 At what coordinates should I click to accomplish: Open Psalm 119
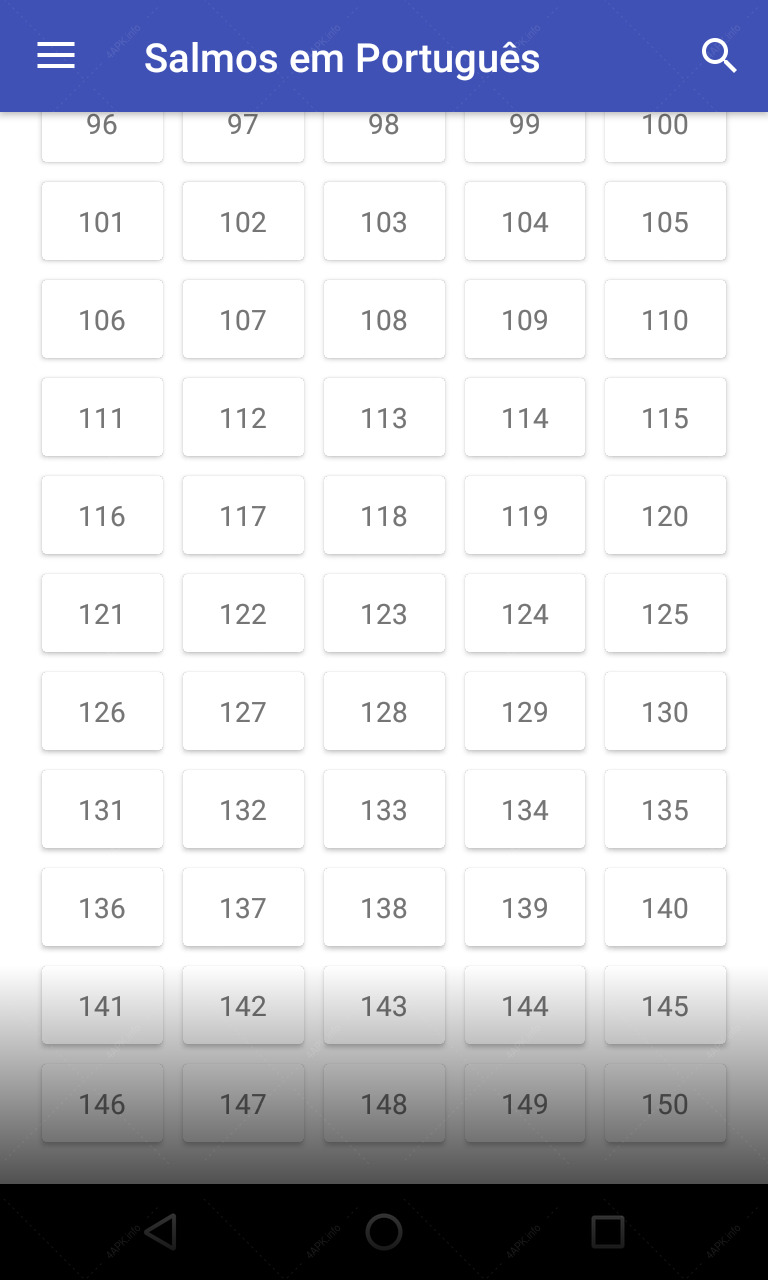(525, 515)
